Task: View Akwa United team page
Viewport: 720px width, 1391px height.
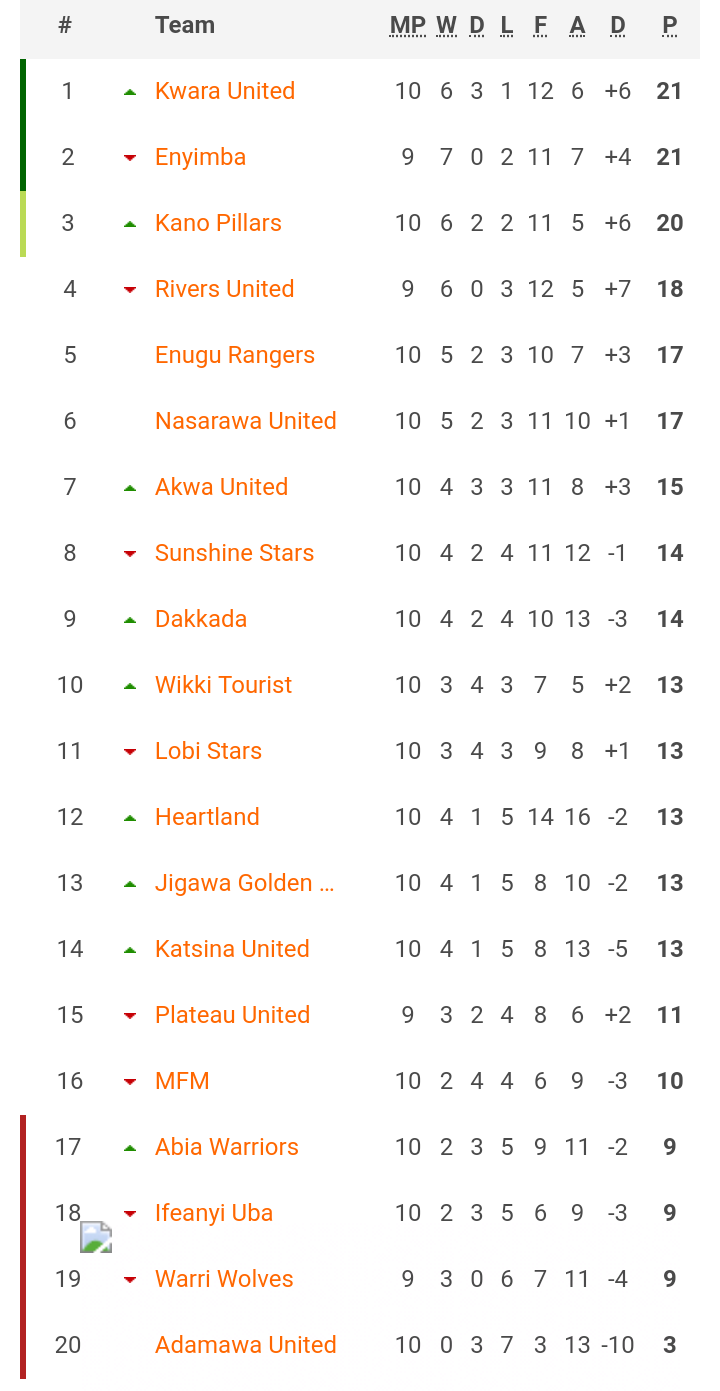Action: [221, 487]
